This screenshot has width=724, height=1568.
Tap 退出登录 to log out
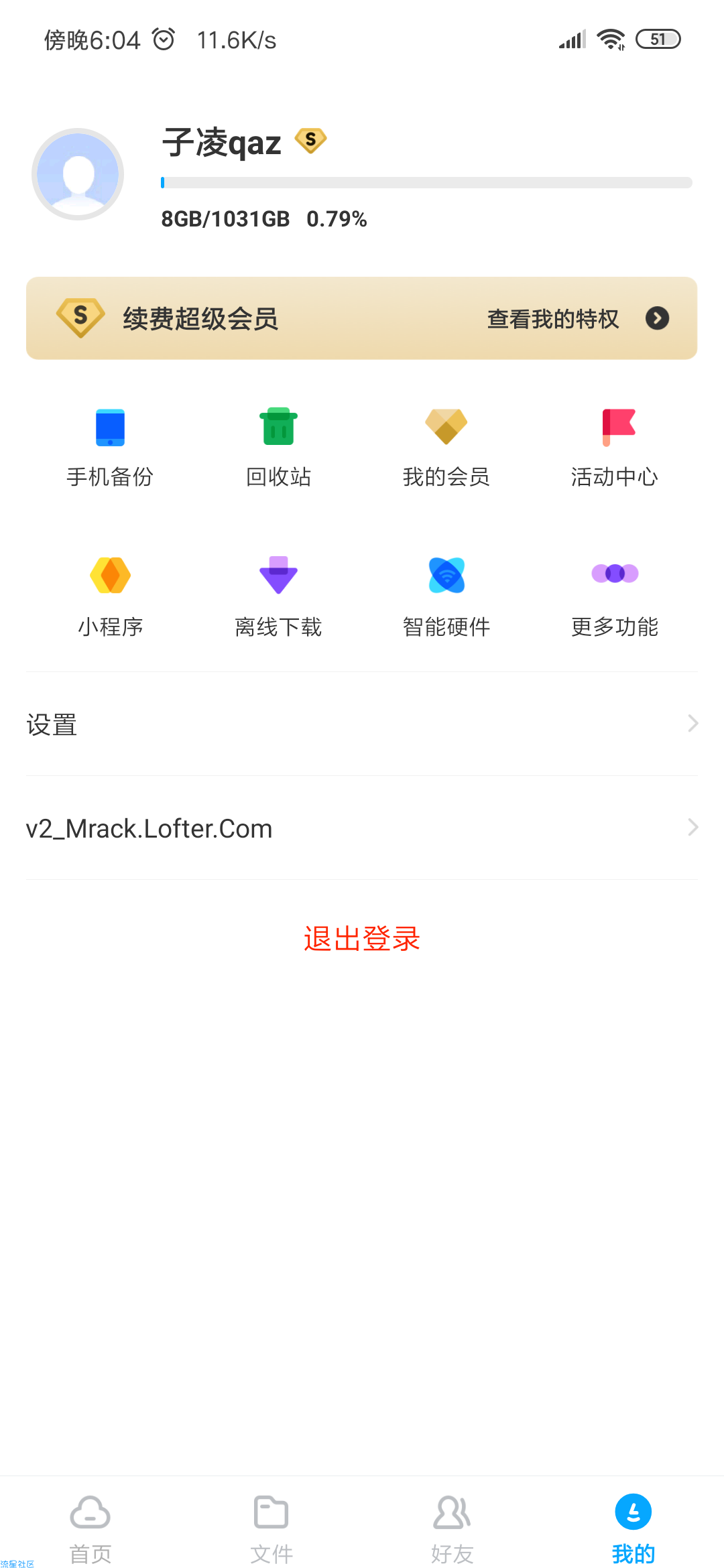[x=362, y=938]
